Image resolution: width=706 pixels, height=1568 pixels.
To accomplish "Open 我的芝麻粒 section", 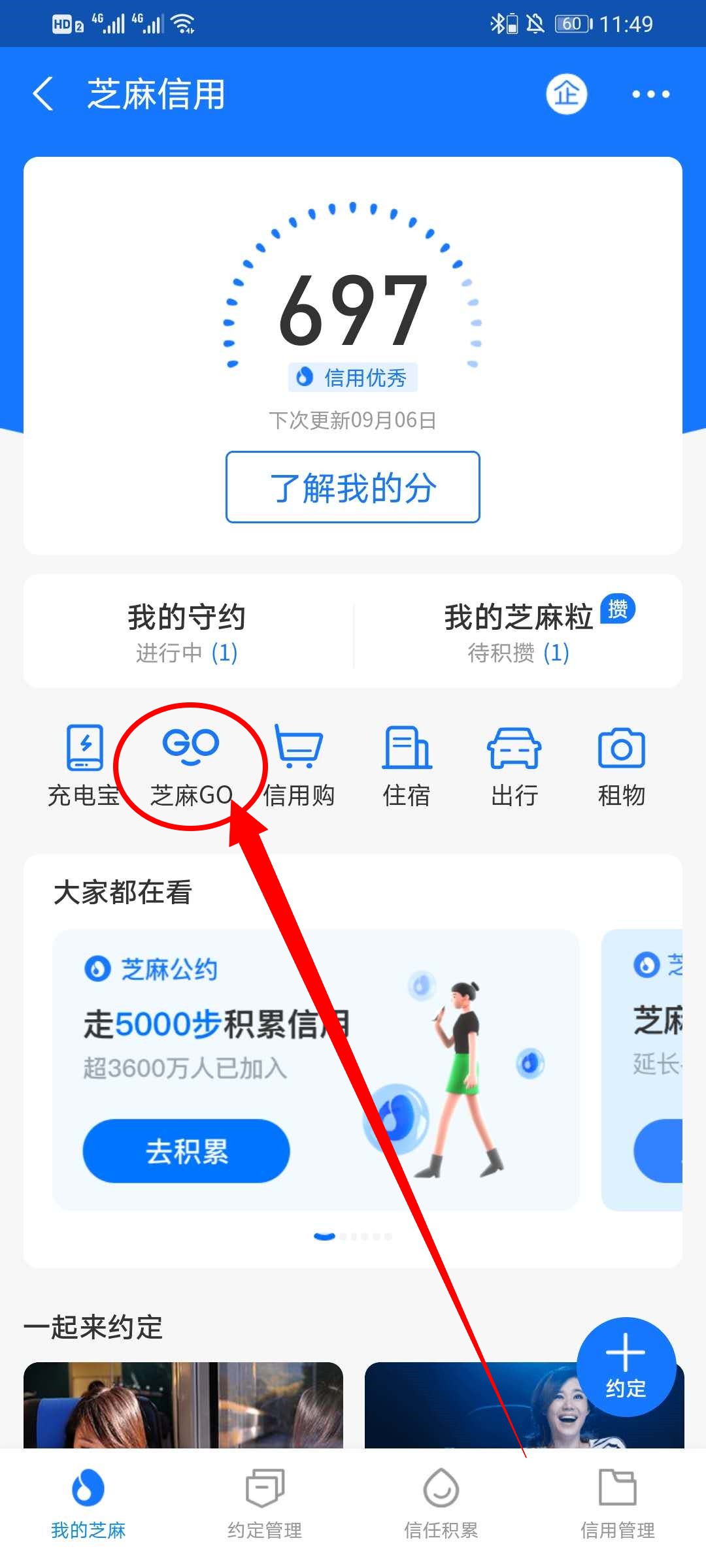I will pos(519,632).
